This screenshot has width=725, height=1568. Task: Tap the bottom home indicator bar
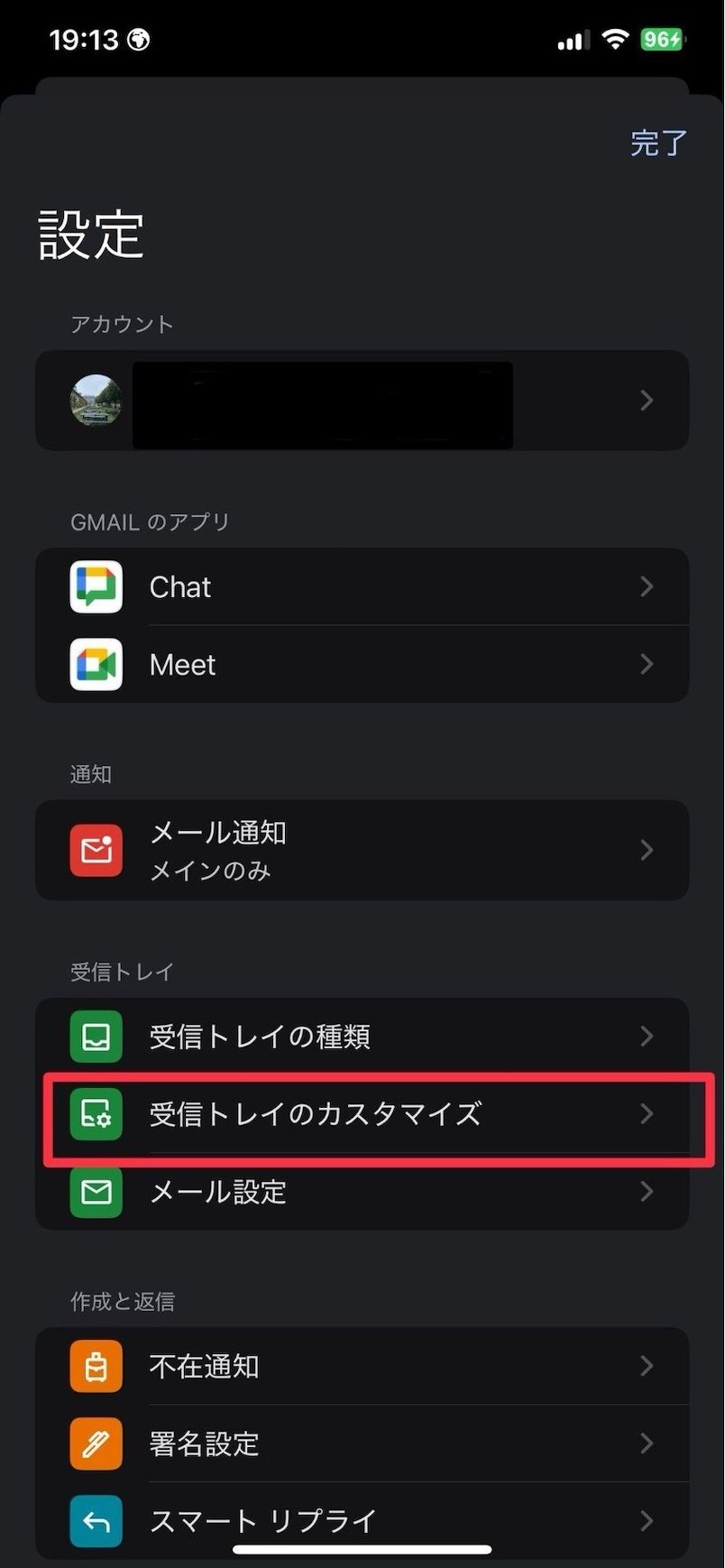[362, 1545]
